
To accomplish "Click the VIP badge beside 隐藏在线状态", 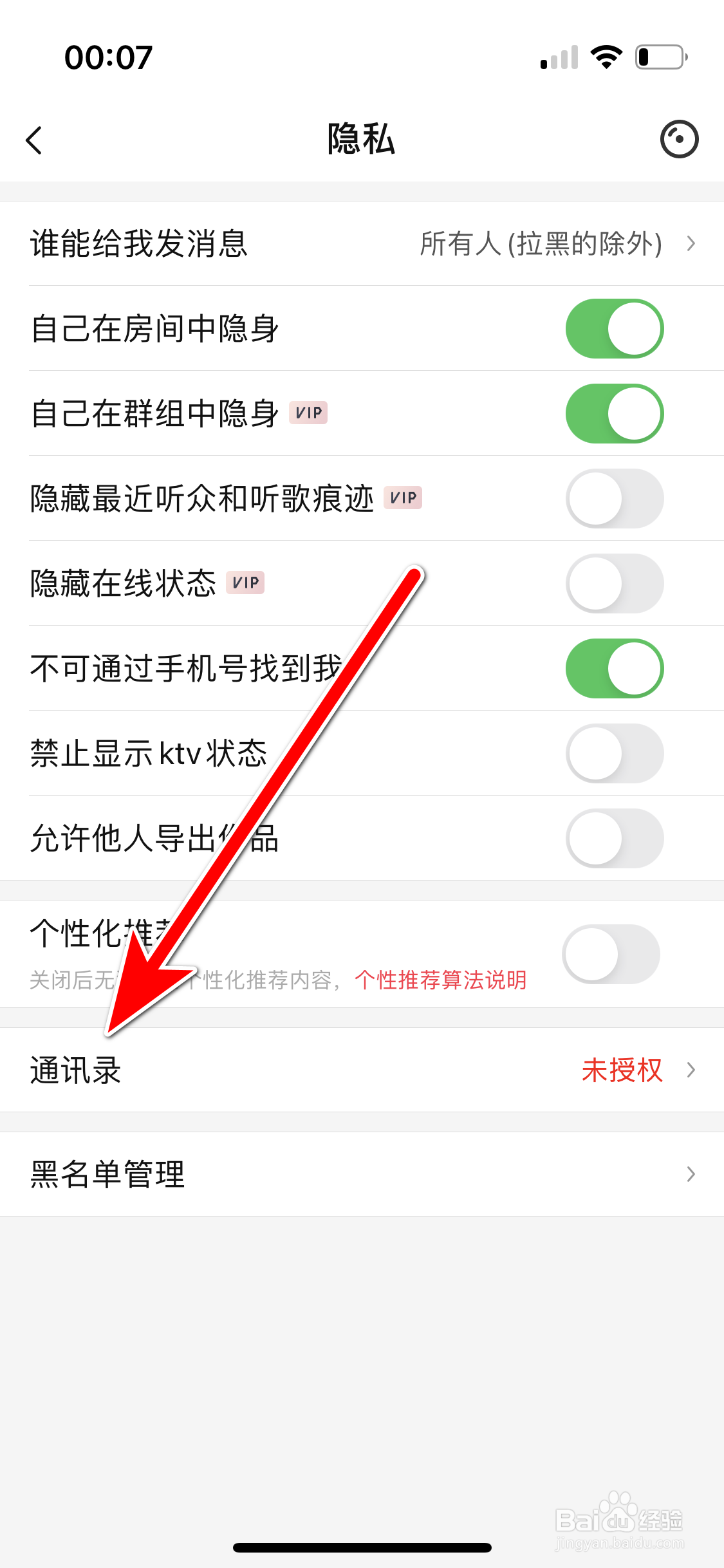I will (x=245, y=583).
